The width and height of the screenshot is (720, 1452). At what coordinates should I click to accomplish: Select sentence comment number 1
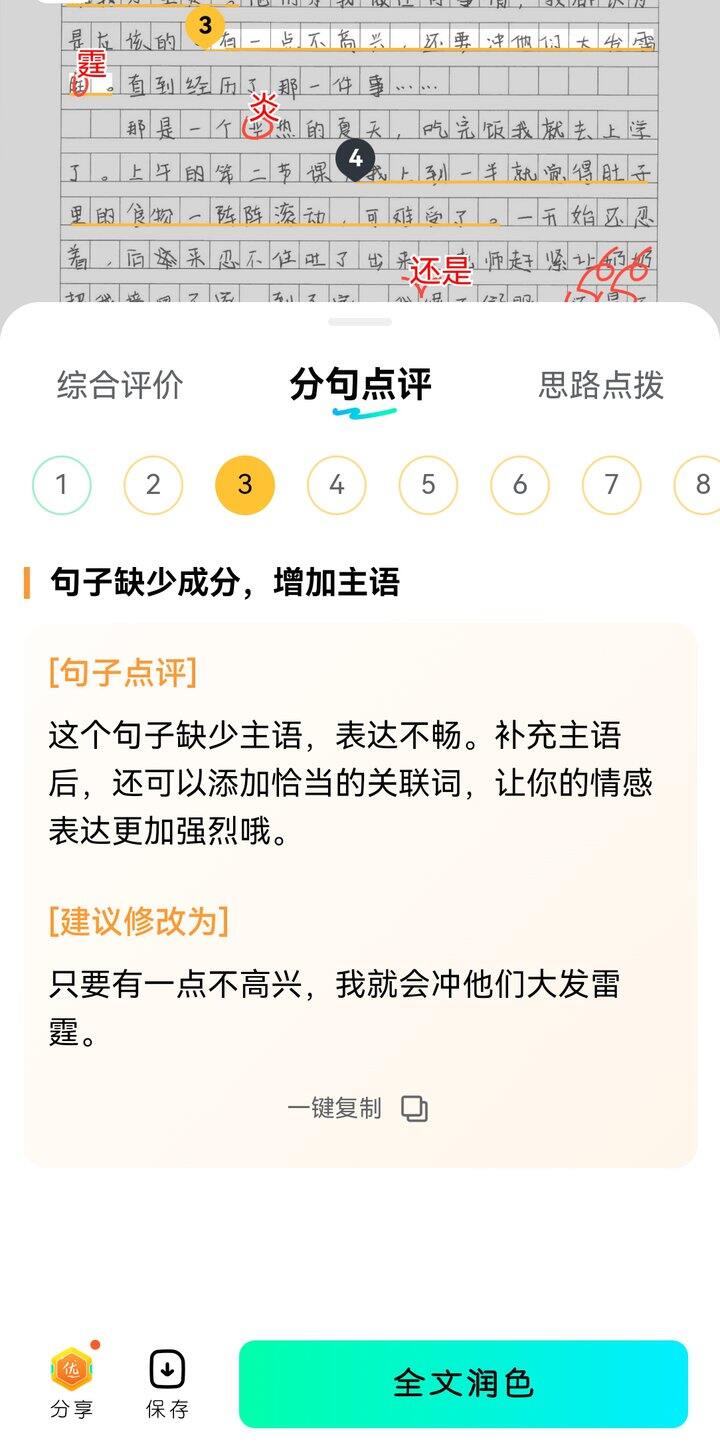[x=61, y=485]
